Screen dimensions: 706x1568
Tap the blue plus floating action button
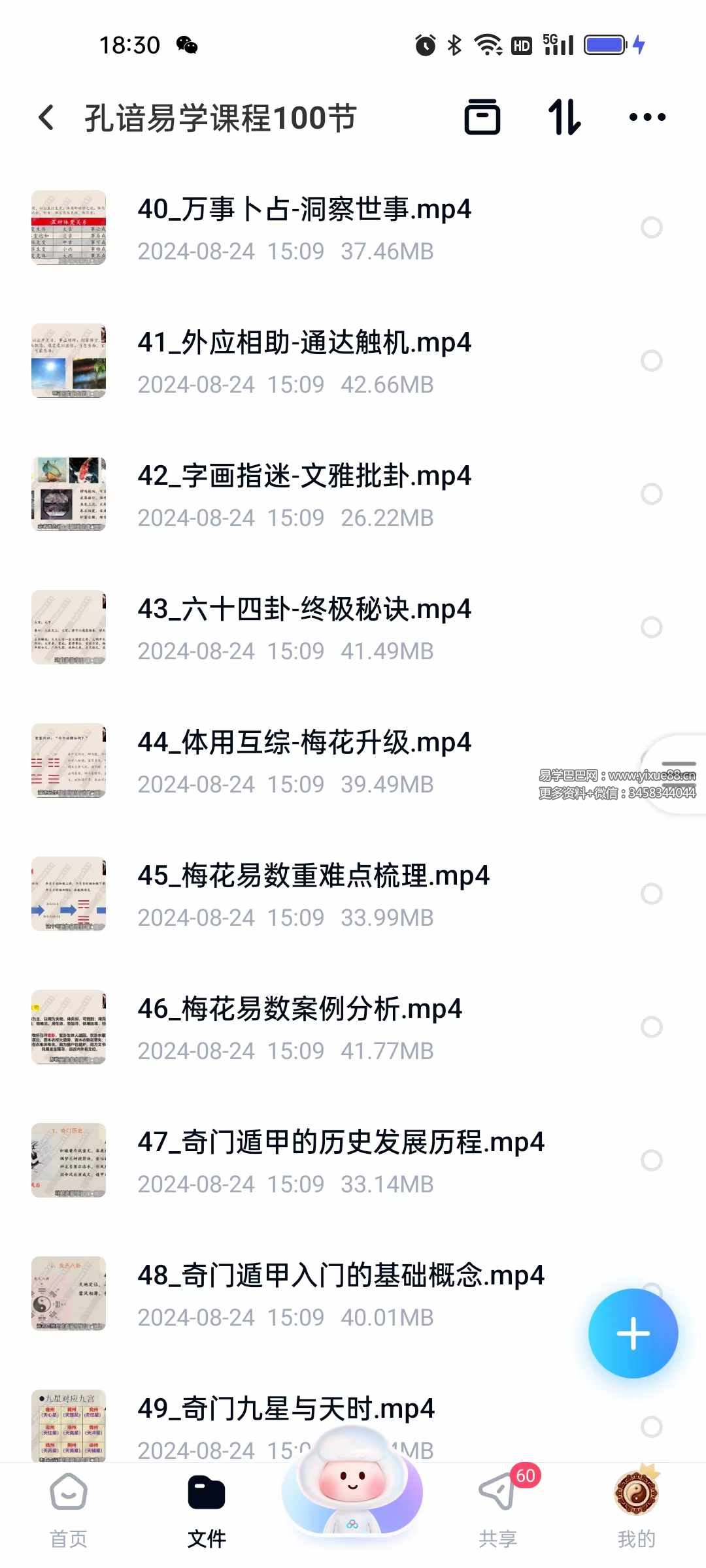632,1333
